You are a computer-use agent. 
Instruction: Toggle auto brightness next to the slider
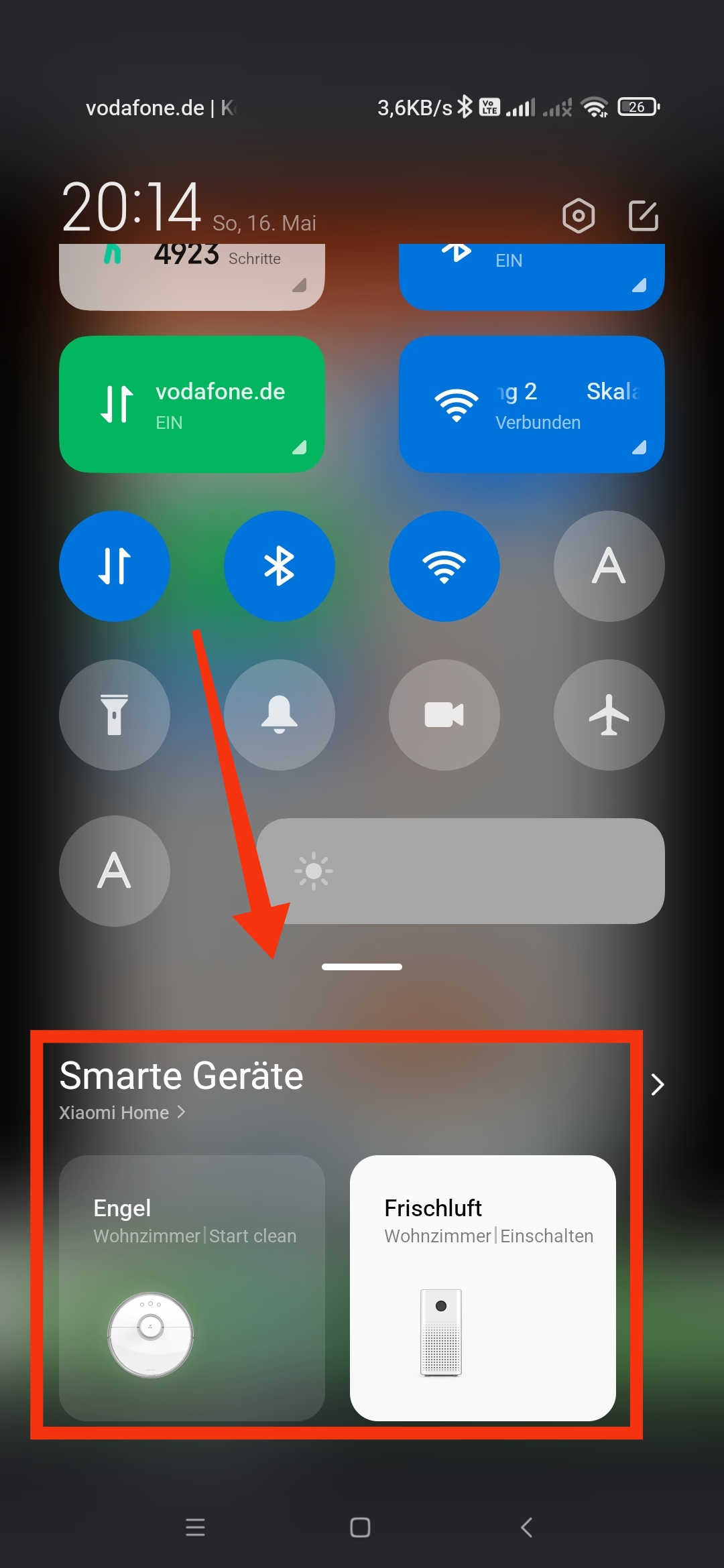[115, 871]
